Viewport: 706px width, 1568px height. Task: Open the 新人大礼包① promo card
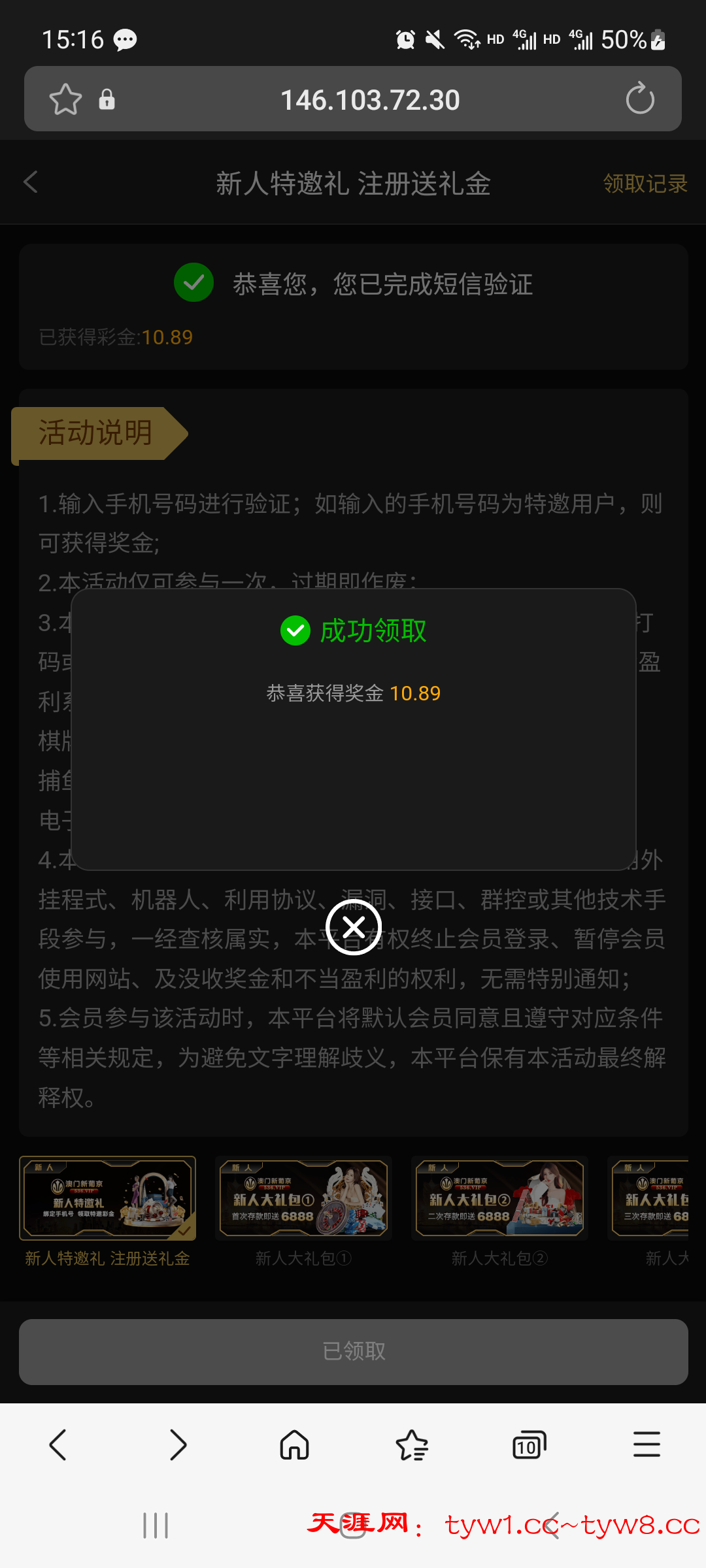304,1198
